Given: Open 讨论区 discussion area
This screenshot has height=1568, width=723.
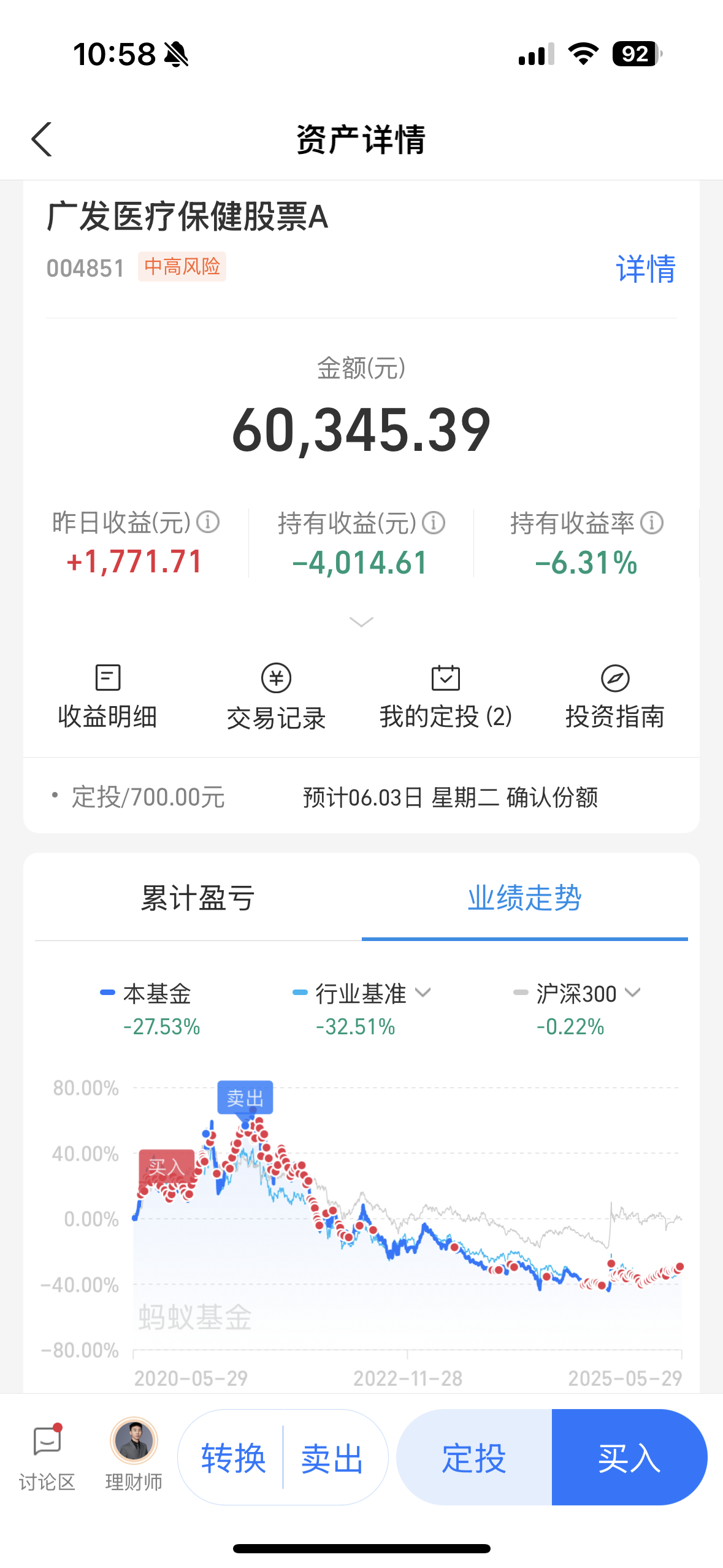Looking at the screenshot, I should [47, 1457].
